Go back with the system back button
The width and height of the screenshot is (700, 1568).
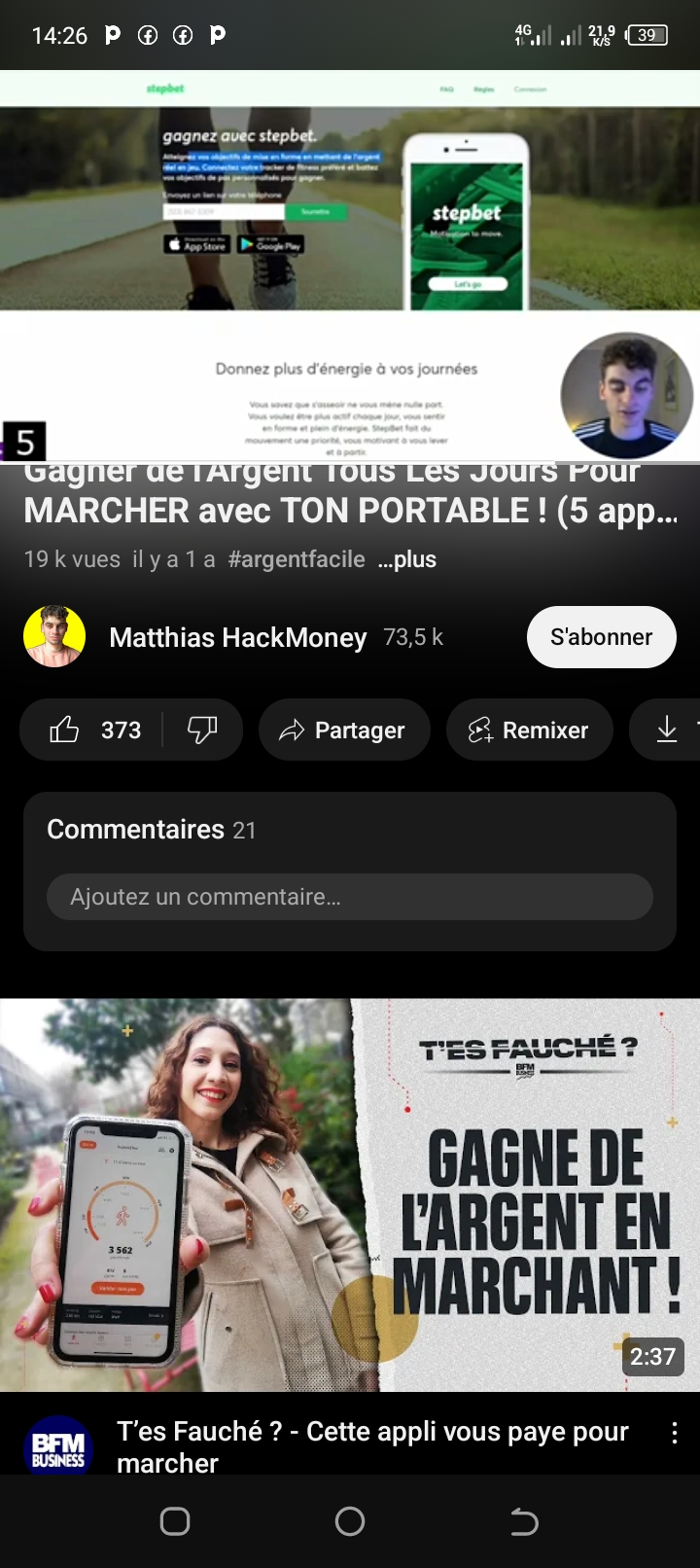(x=524, y=1521)
